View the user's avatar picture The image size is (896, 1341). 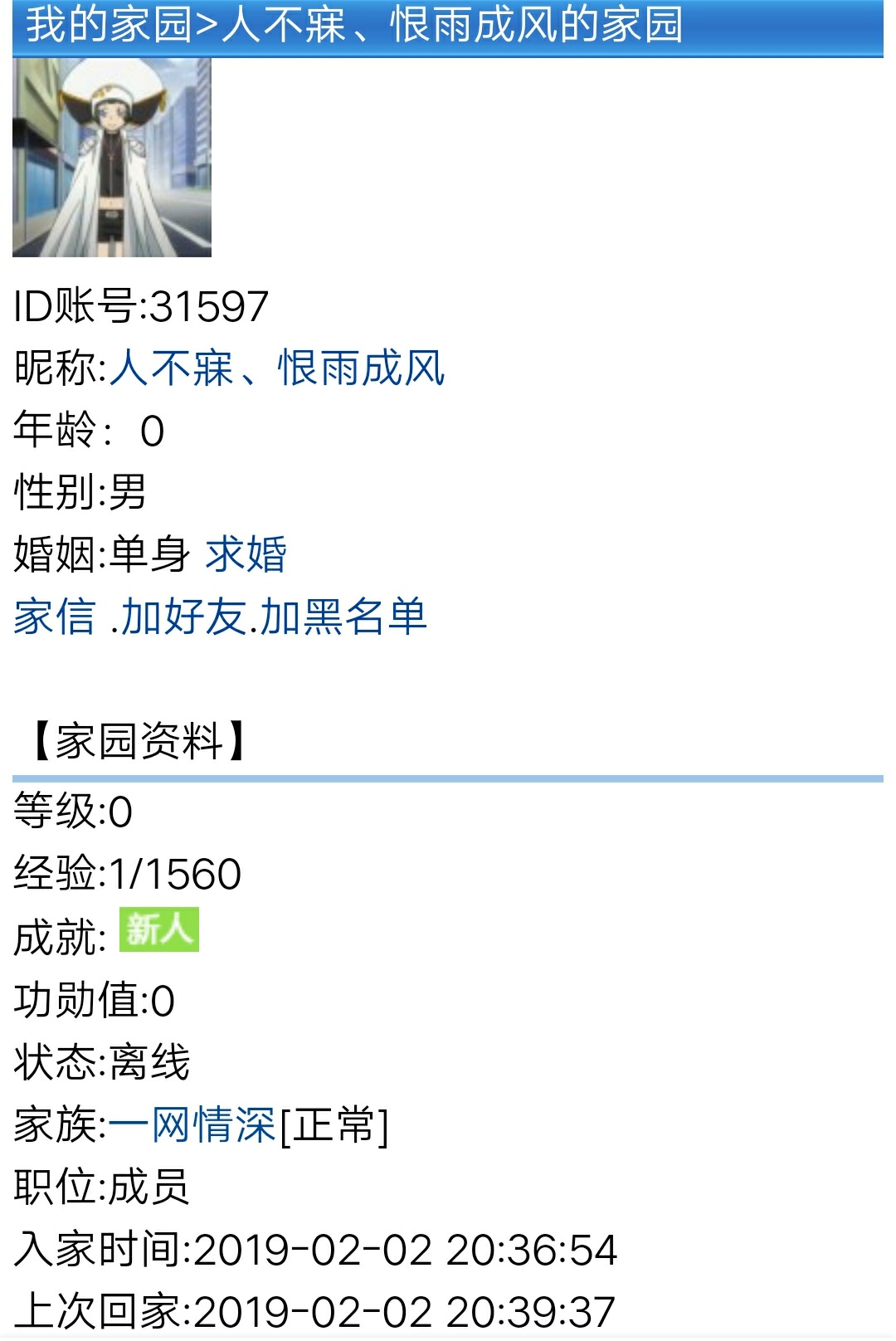pyautogui.click(x=112, y=158)
